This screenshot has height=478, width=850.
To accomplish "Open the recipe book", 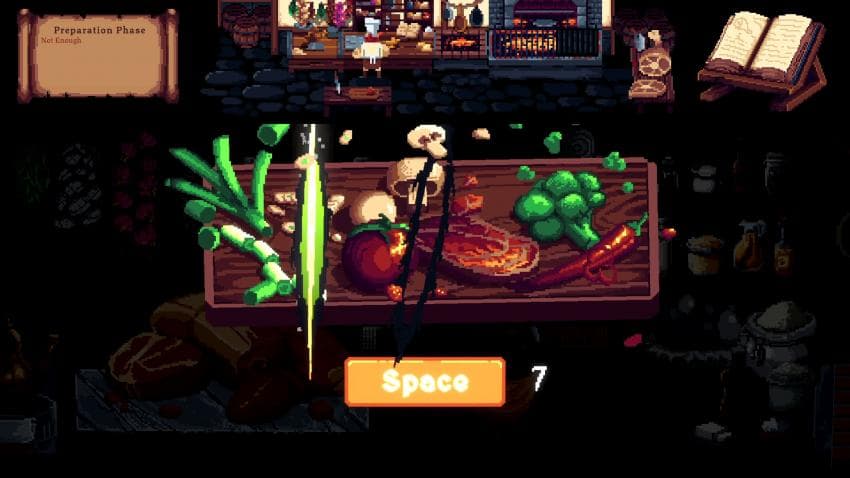I will [x=762, y=59].
